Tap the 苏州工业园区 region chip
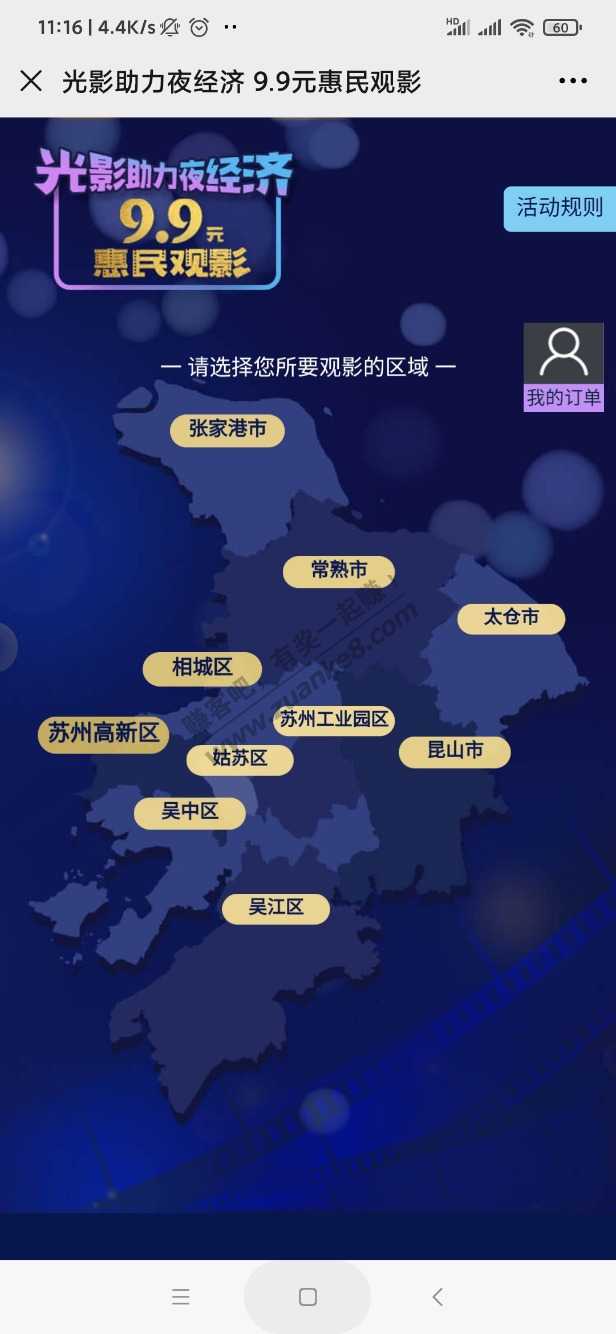Viewport: 616px width, 1334px height. (334, 720)
